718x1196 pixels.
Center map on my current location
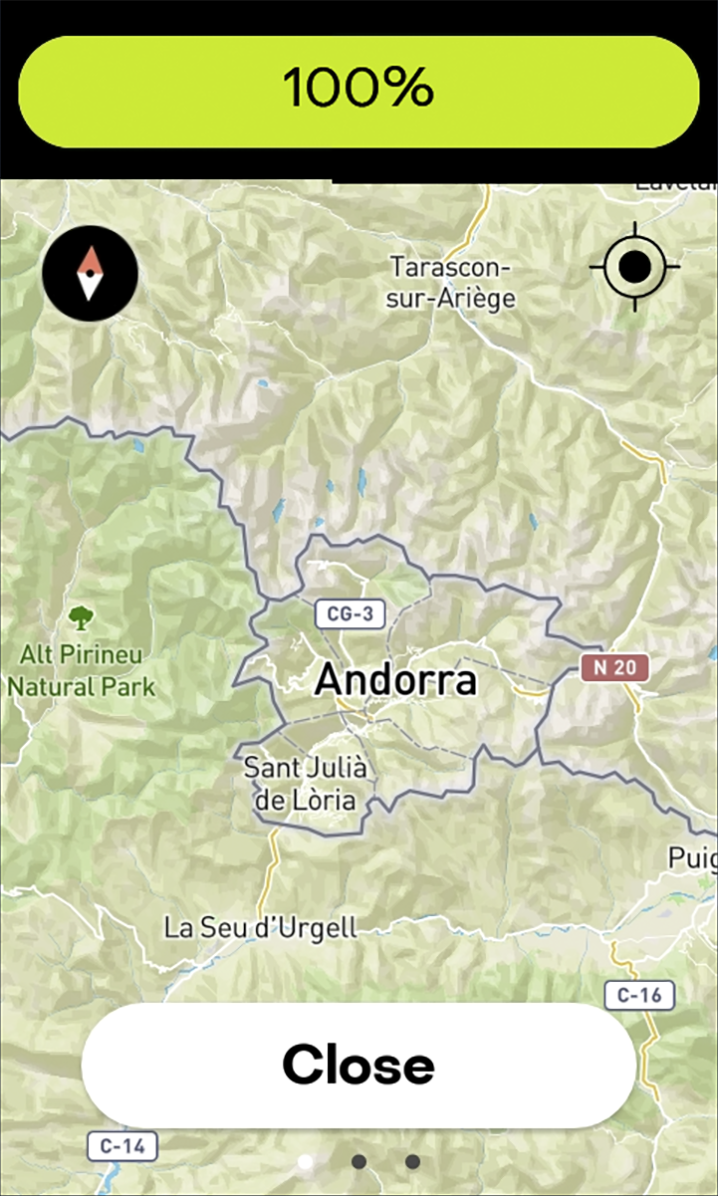click(x=635, y=267)
